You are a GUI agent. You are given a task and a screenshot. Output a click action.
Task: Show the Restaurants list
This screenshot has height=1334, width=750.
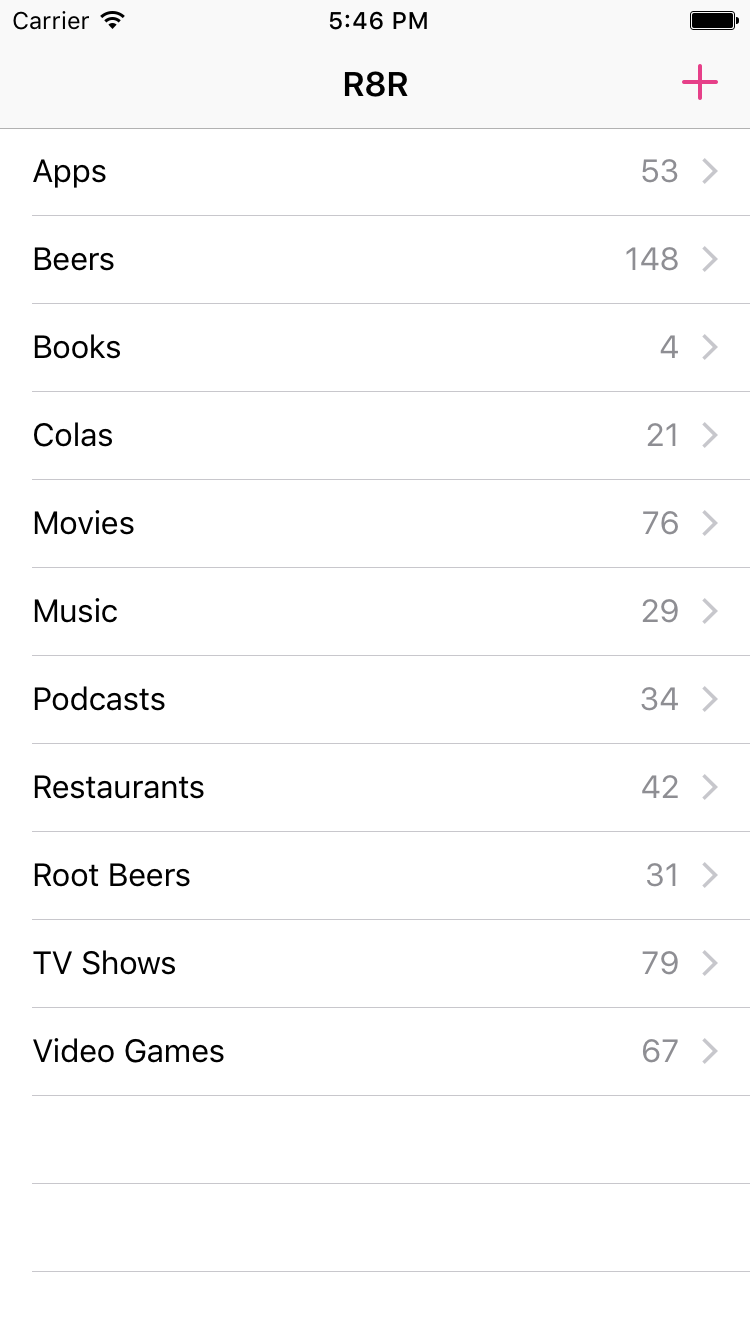tap(375, 788)
